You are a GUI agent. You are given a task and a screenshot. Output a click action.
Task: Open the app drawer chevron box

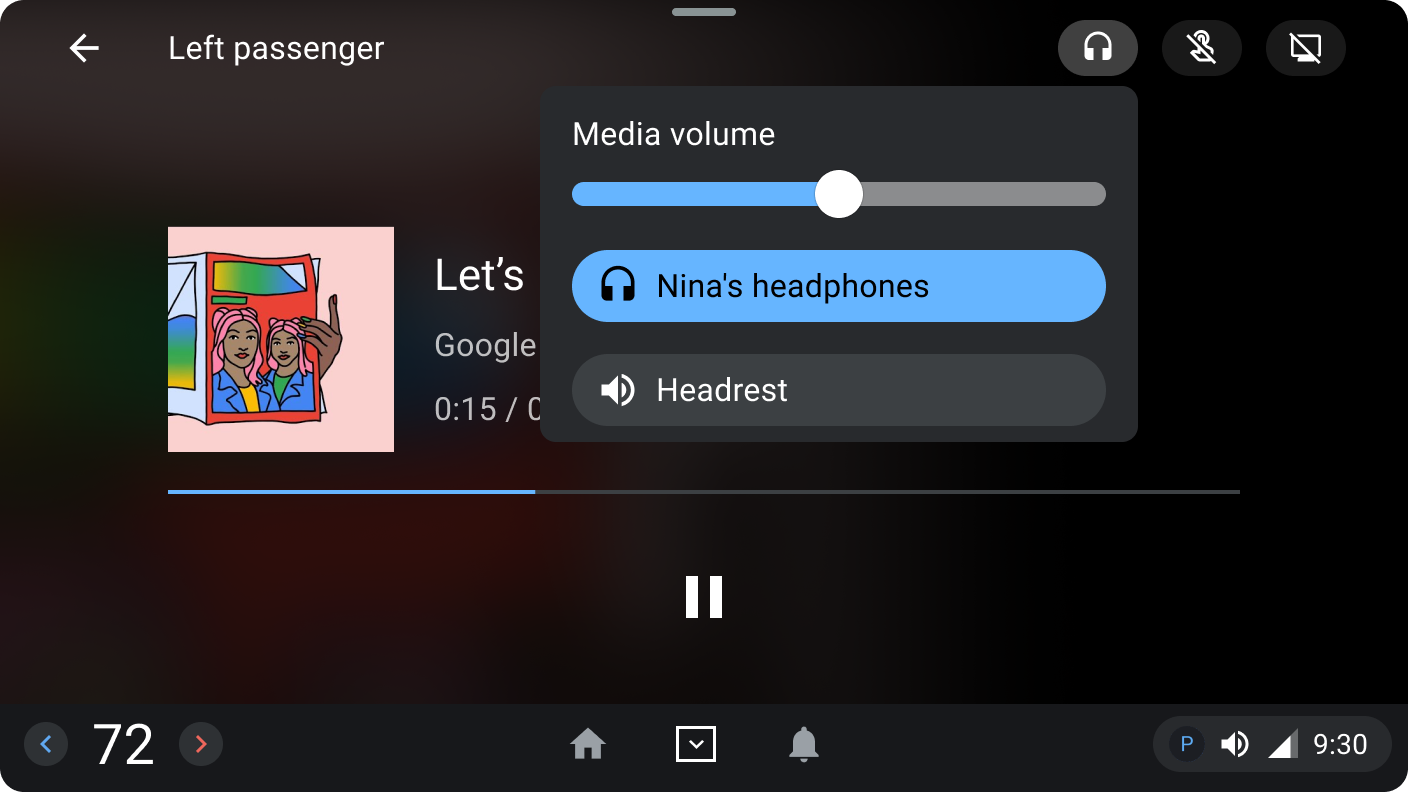point(696,744)
